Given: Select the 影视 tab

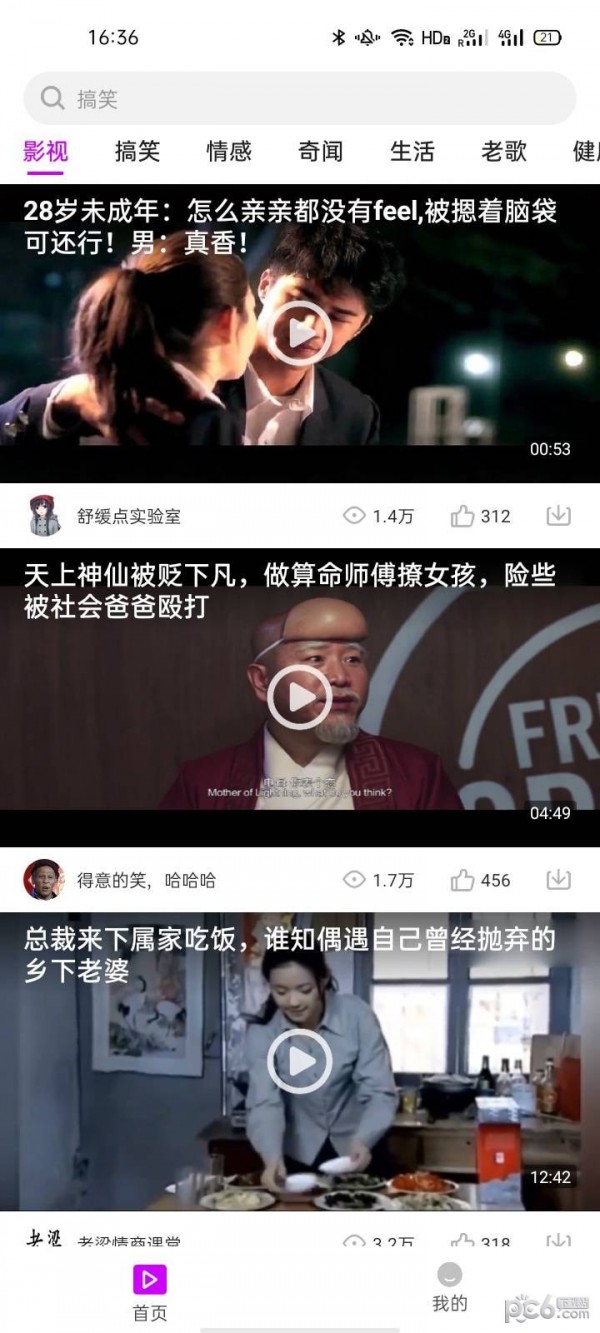Looking at the screenshot, I should click(x=46, y=151).
